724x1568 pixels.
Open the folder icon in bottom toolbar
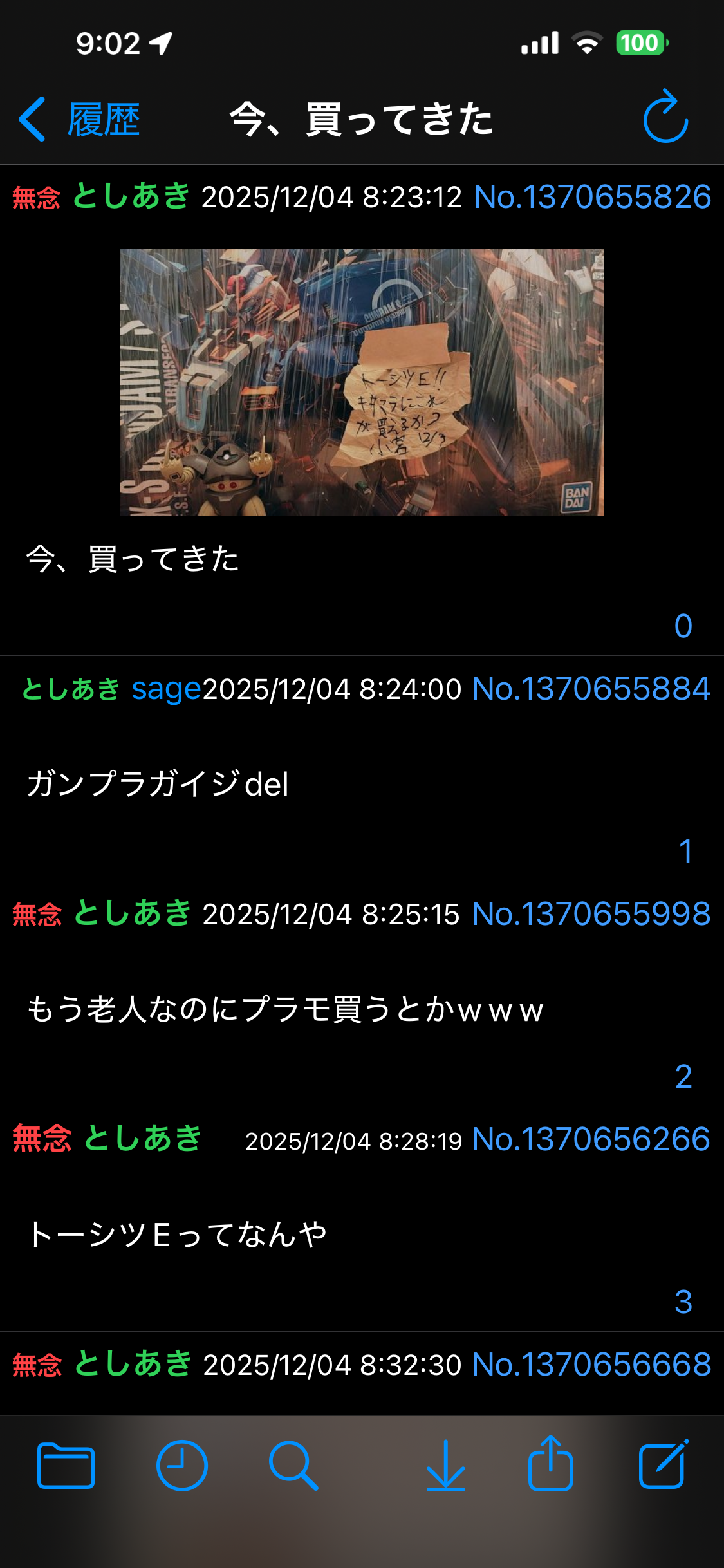pos(66,1466)
